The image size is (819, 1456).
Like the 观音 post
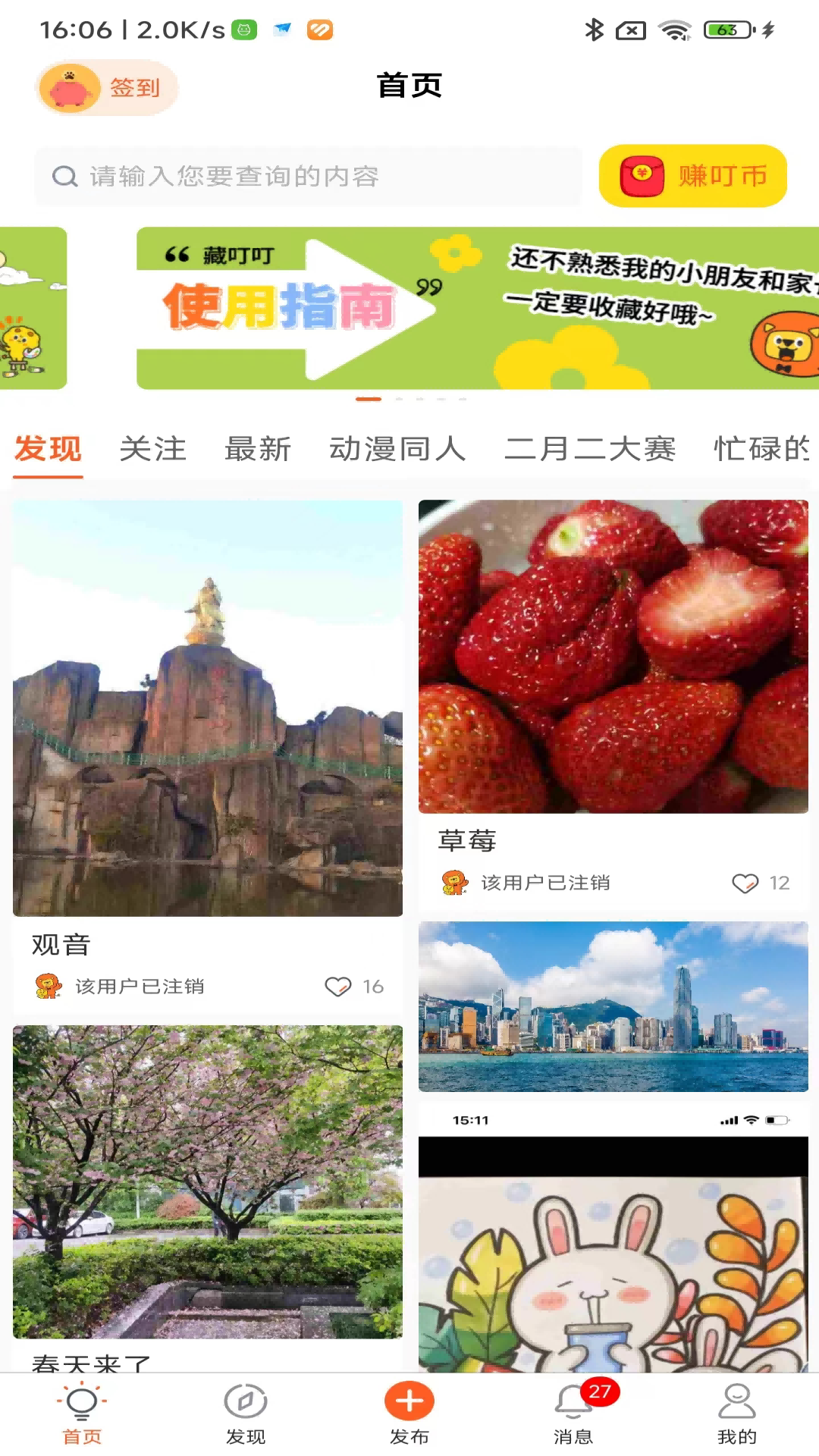point(338,986)
